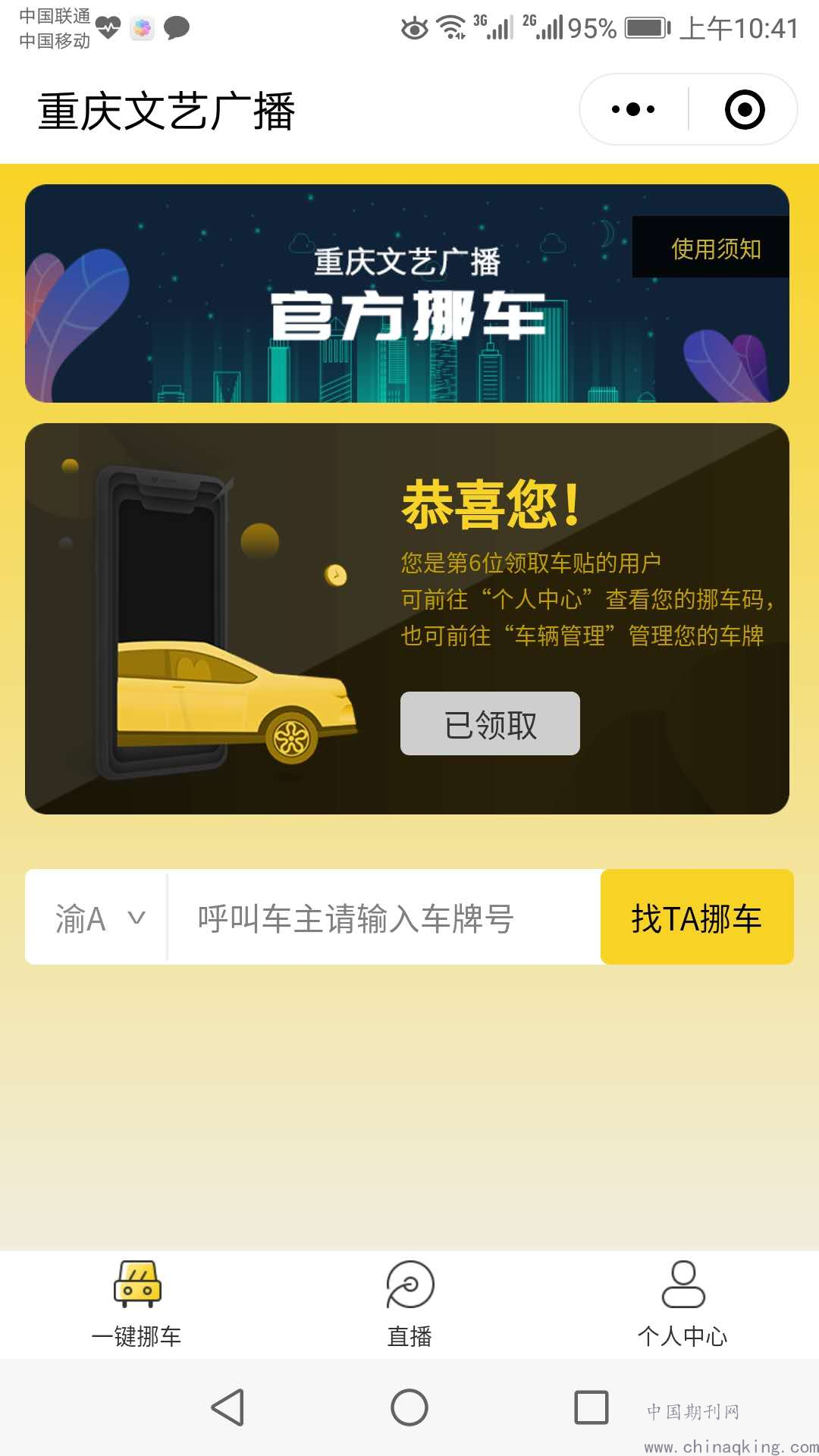
Task: Expand the 渝A plate prefix dropdown
Action: pyautogui.click(x=97, y=918)
